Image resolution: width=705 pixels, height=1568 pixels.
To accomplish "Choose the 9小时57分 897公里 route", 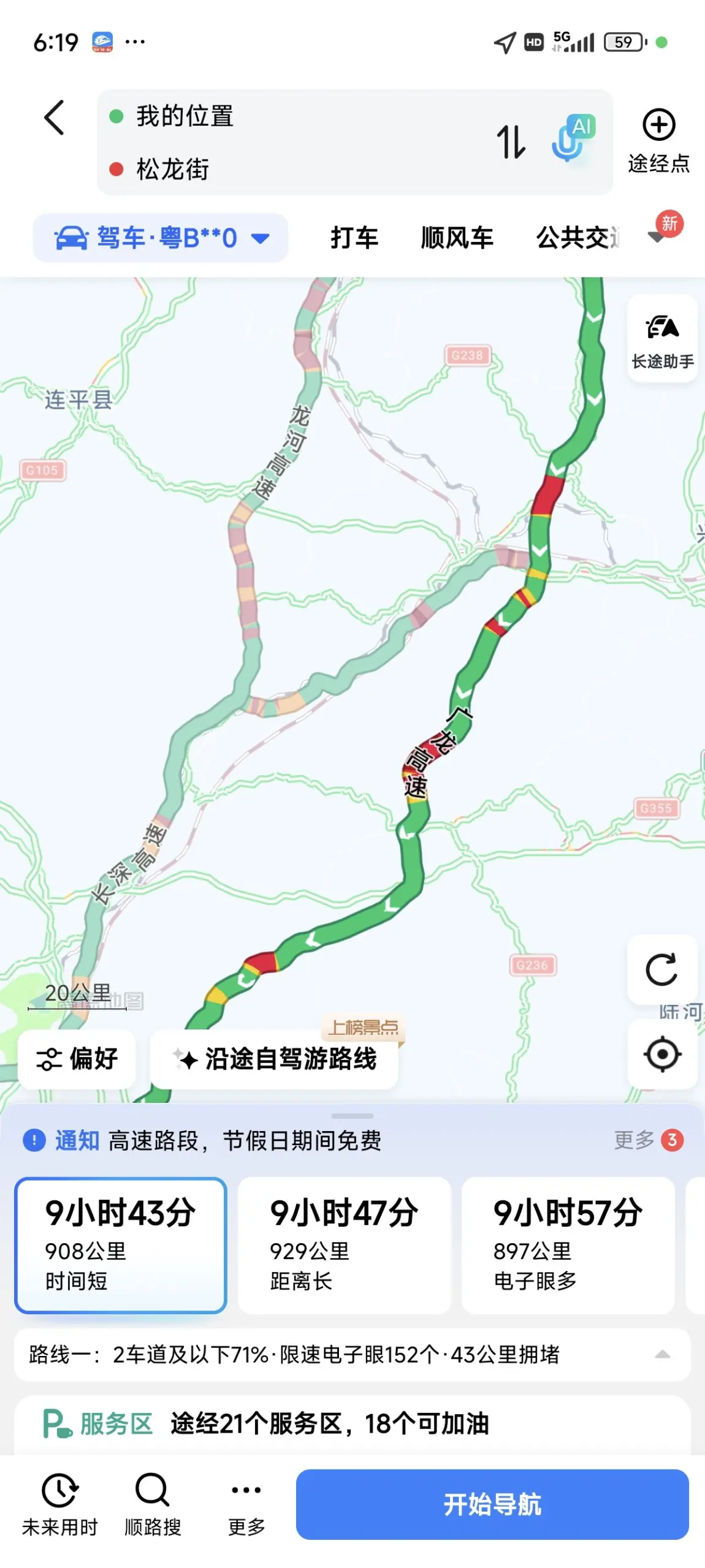I will pos(568,1245).
